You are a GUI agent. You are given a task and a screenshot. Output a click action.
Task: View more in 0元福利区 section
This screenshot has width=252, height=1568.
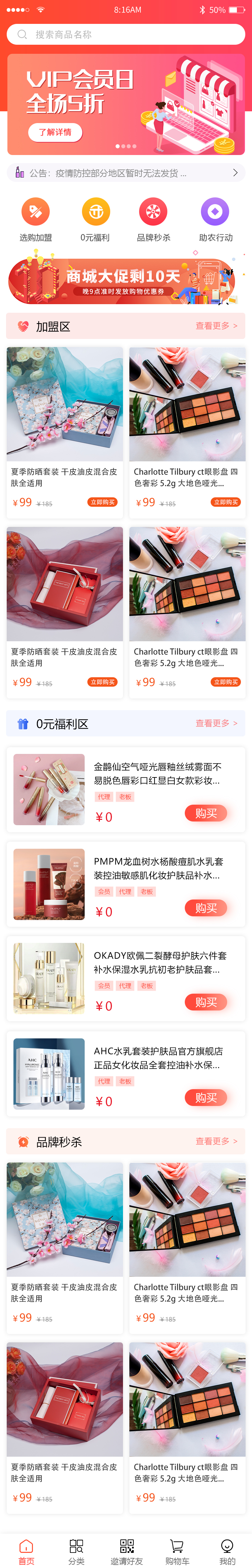[x=216, y=723]
